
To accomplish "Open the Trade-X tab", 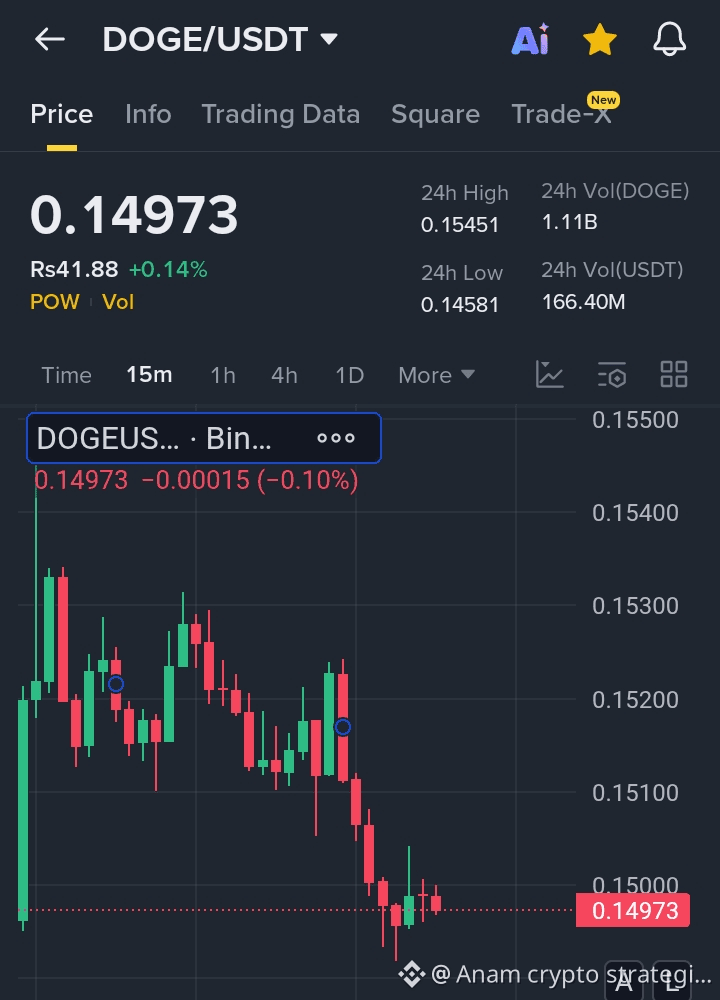I will [562, 114].
